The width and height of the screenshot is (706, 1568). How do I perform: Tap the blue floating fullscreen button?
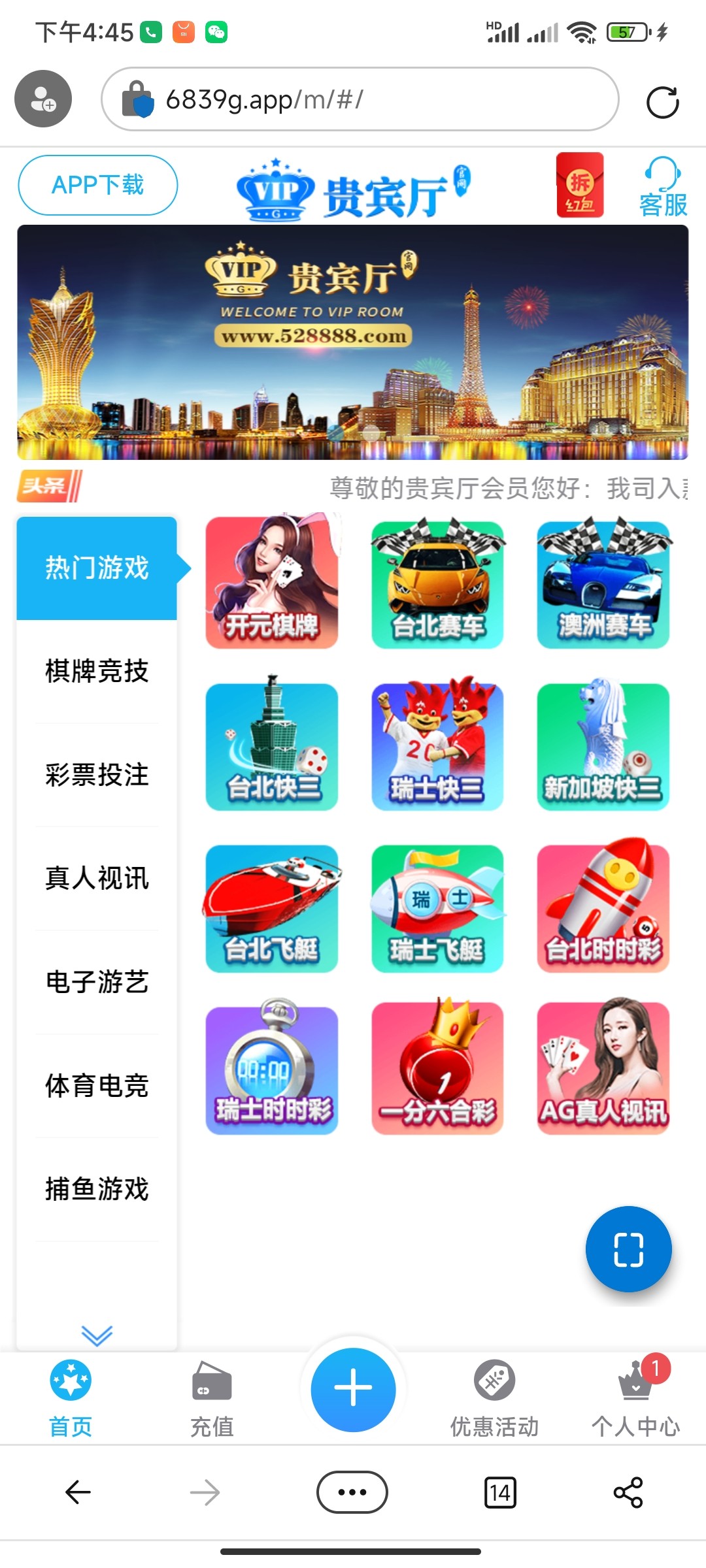pos(628,1249)
